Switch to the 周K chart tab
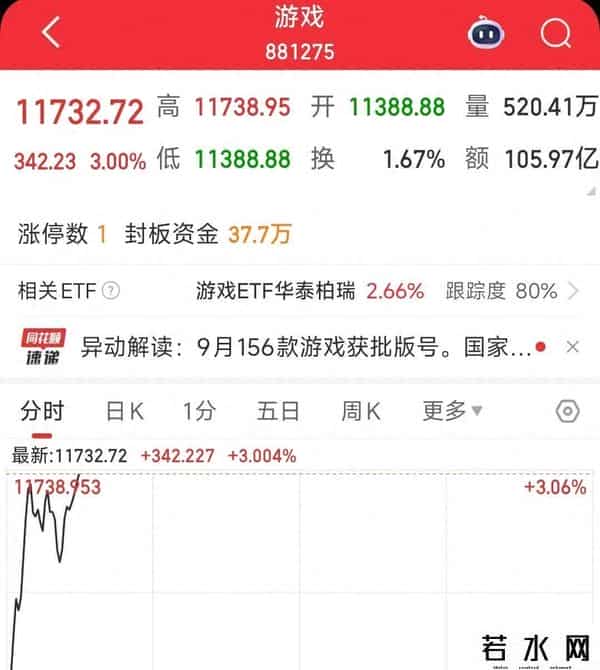The width and height of the screenshot is (600, 670). coord(361,411)
